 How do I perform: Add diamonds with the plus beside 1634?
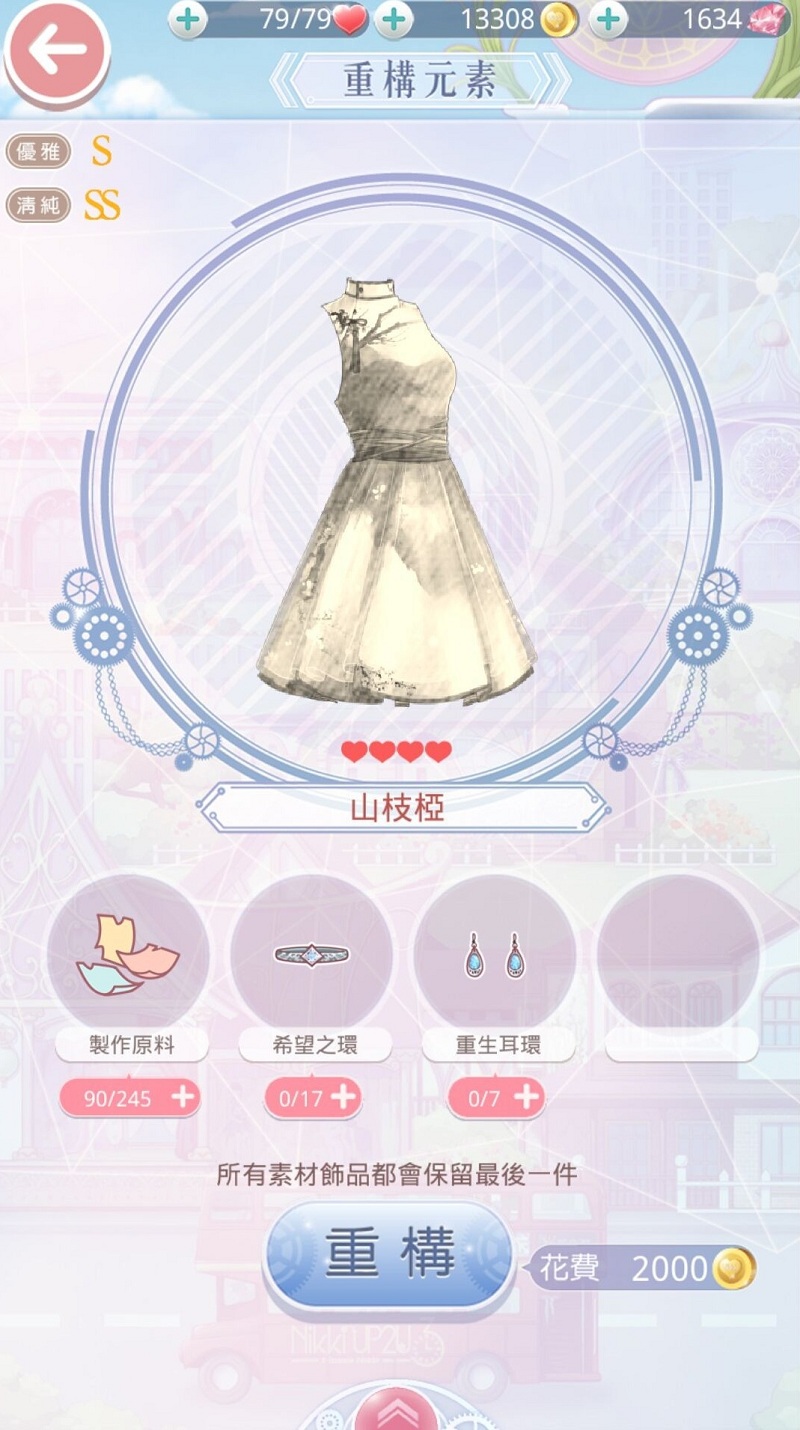(608, 19)
